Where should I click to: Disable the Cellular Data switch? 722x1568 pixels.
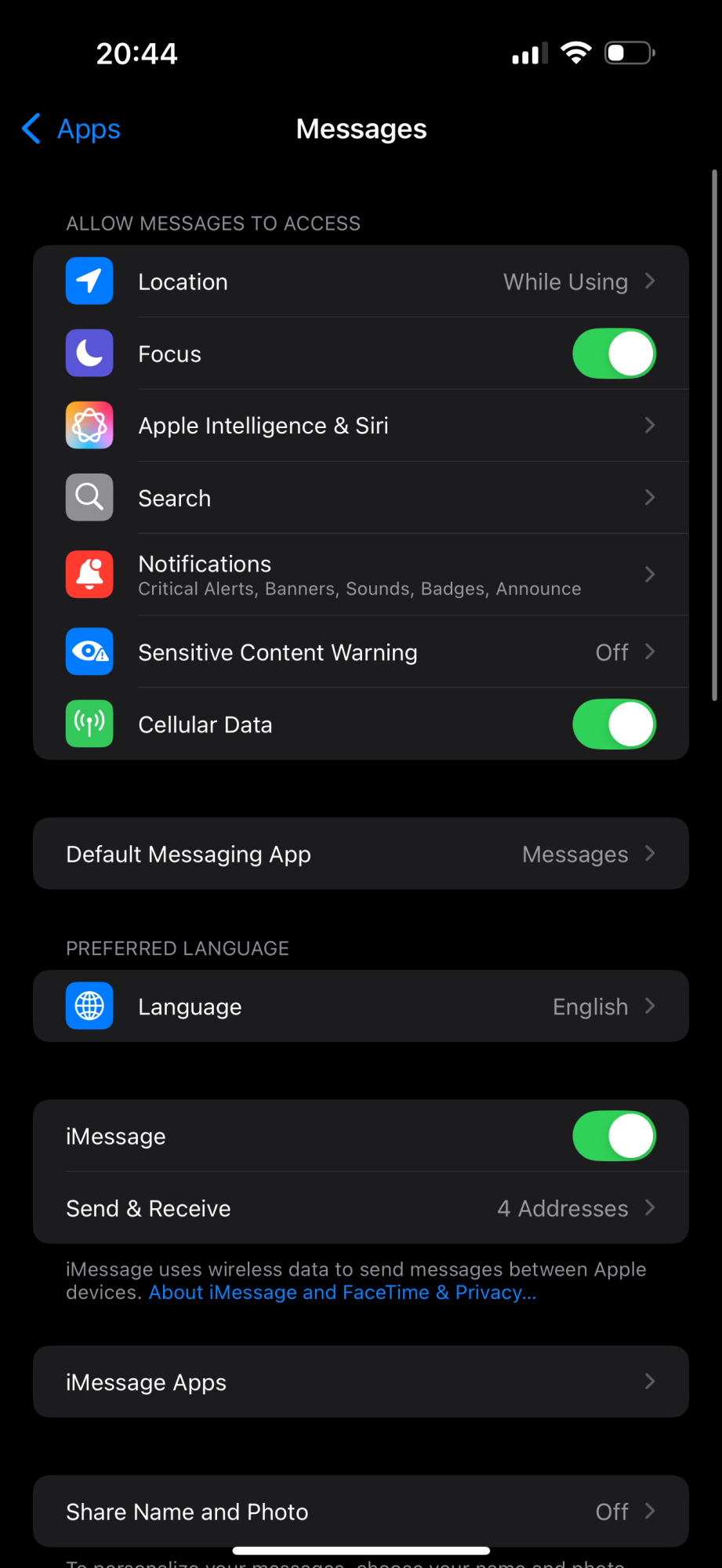tap(613, 724)
